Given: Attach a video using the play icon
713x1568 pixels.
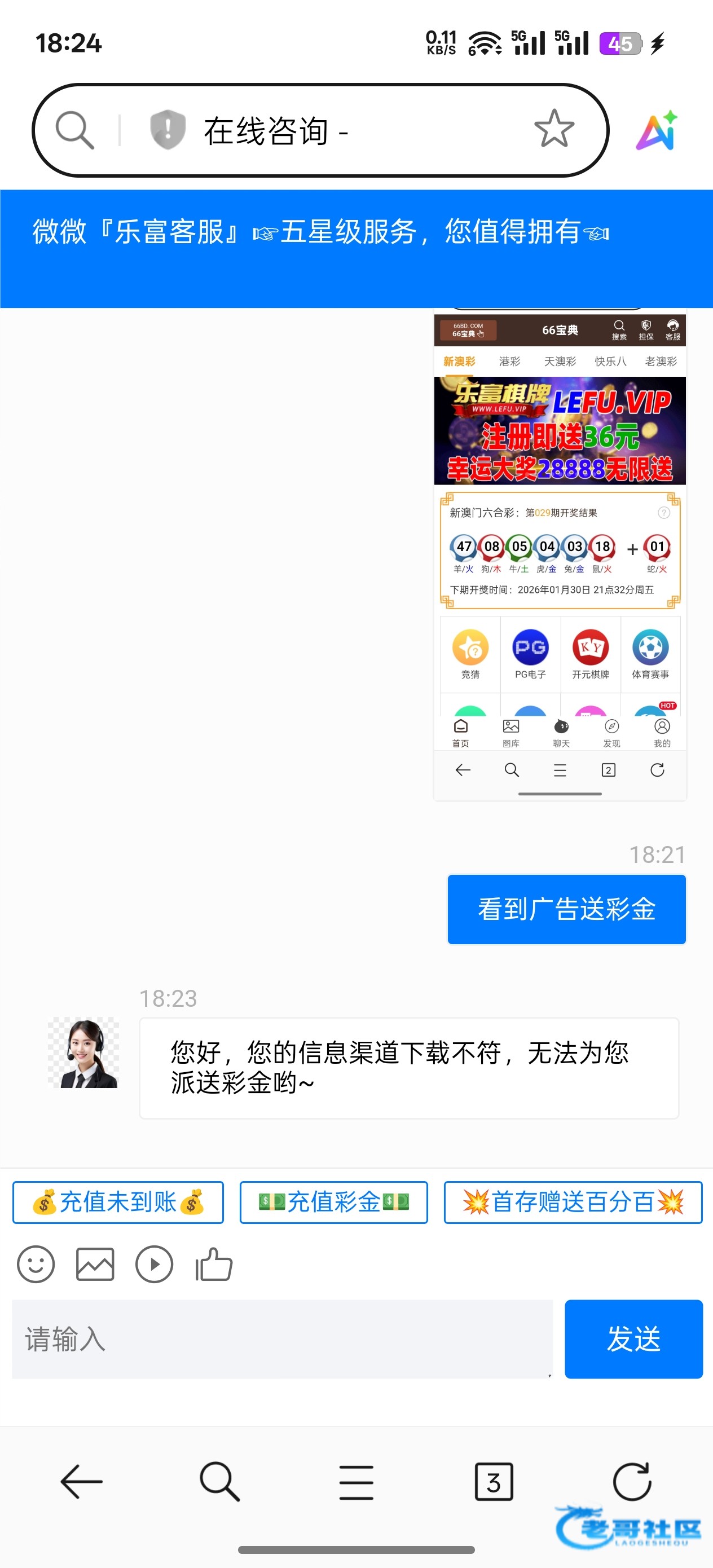Looking at the screenshot, I should 154,1264.
